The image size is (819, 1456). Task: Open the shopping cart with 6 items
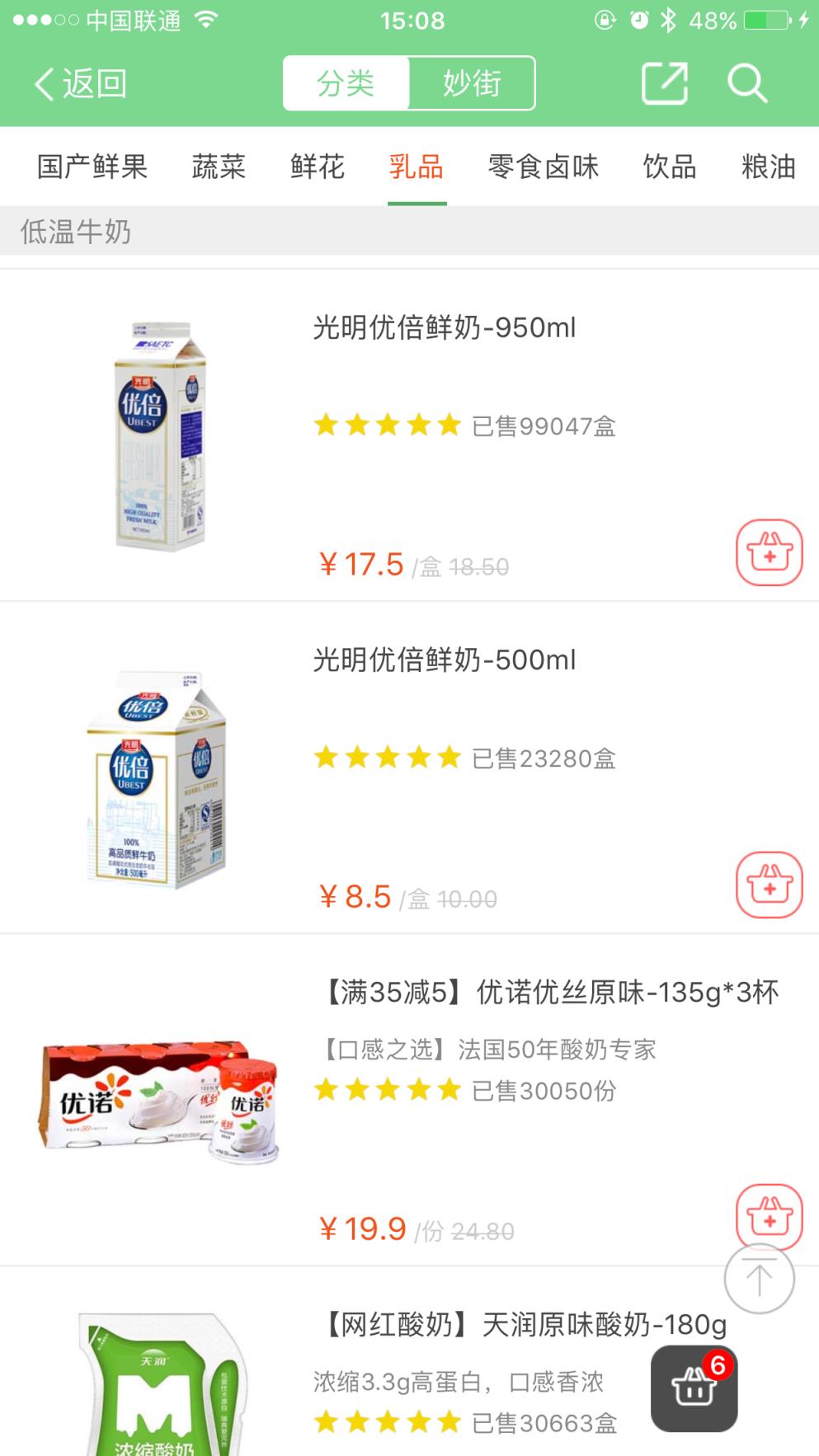click(694, 1388)
